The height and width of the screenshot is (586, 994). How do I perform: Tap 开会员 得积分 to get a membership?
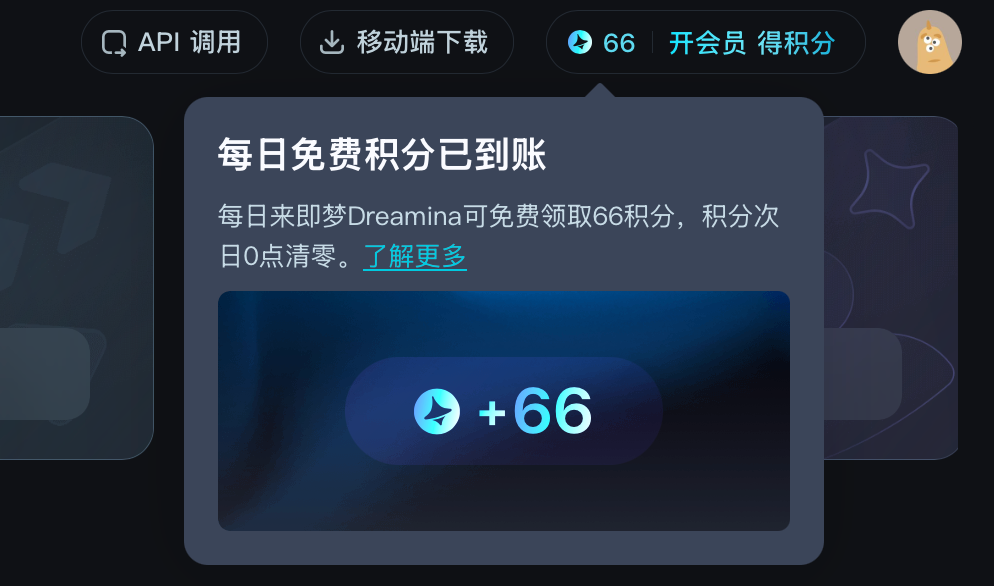pos(751,42)
